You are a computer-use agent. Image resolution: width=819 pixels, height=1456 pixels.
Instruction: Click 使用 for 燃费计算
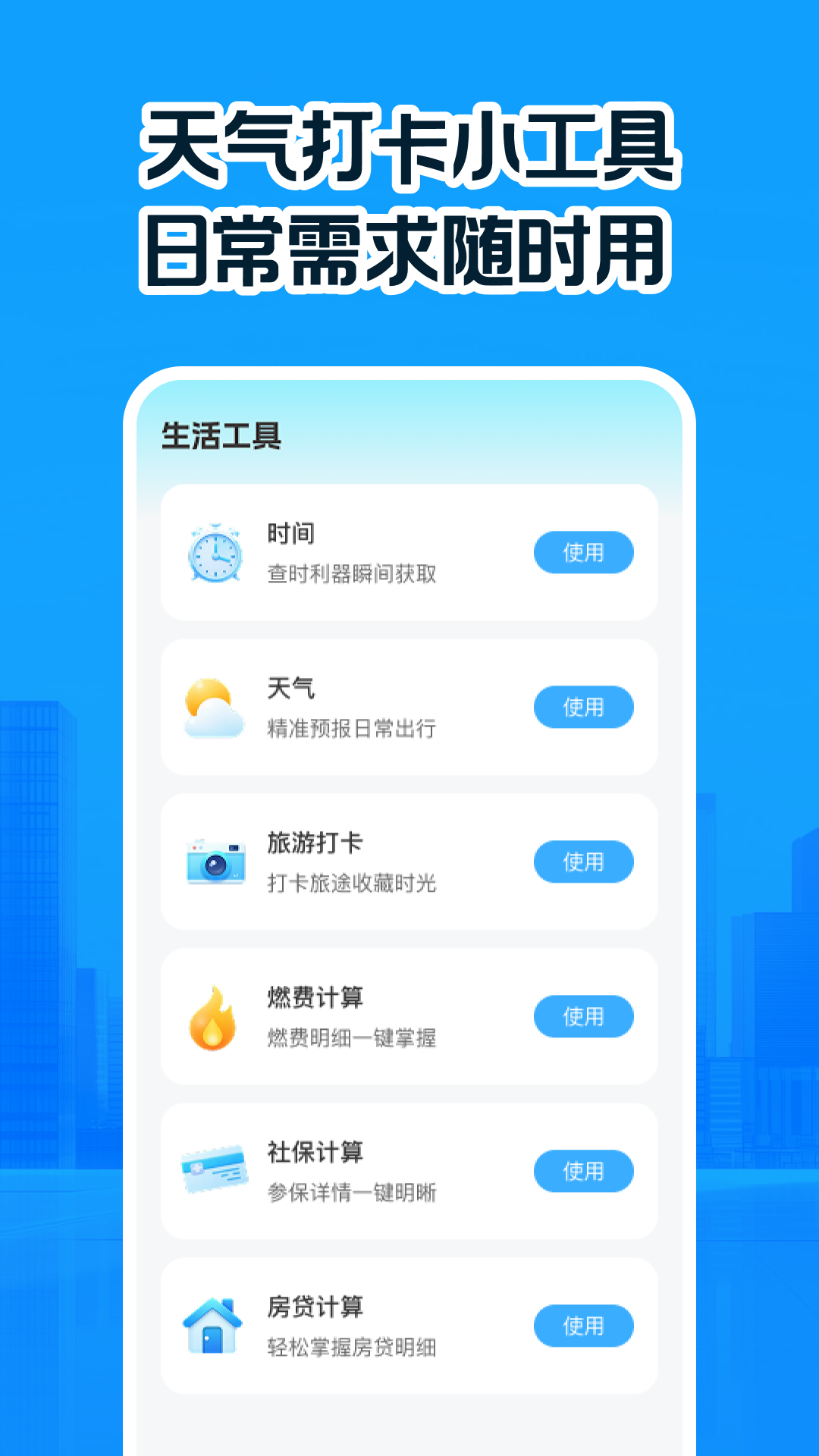[x=584, y=1016]
